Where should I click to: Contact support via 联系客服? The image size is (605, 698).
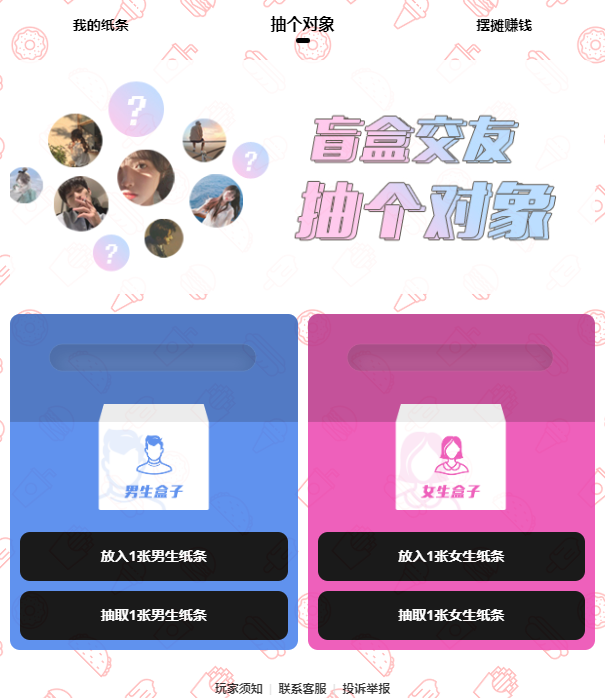(302, 688)
